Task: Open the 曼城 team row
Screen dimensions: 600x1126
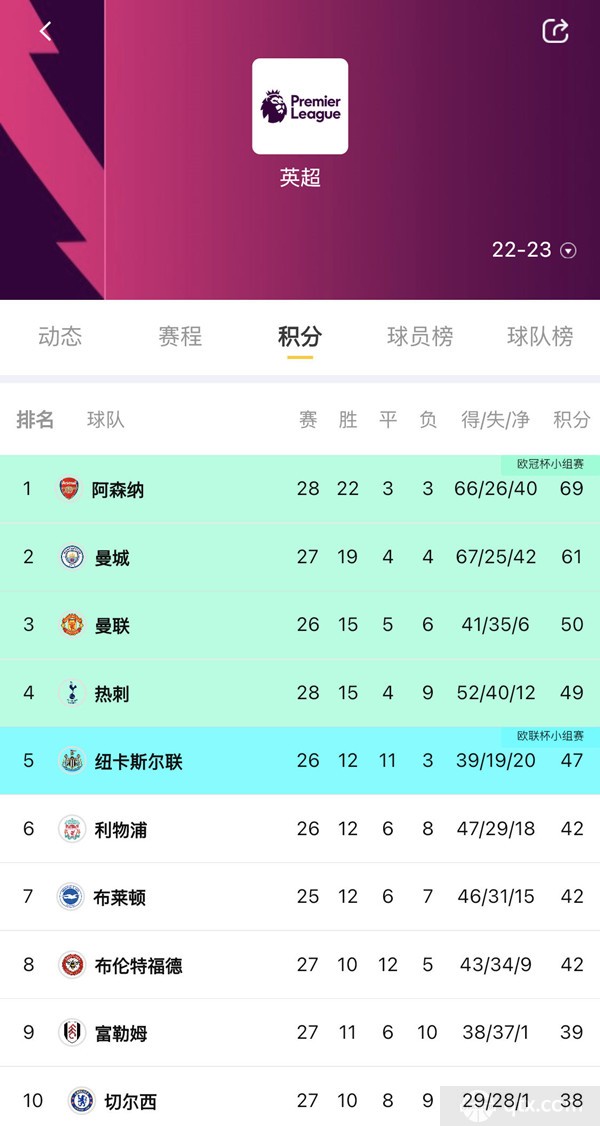Action: 300,557
